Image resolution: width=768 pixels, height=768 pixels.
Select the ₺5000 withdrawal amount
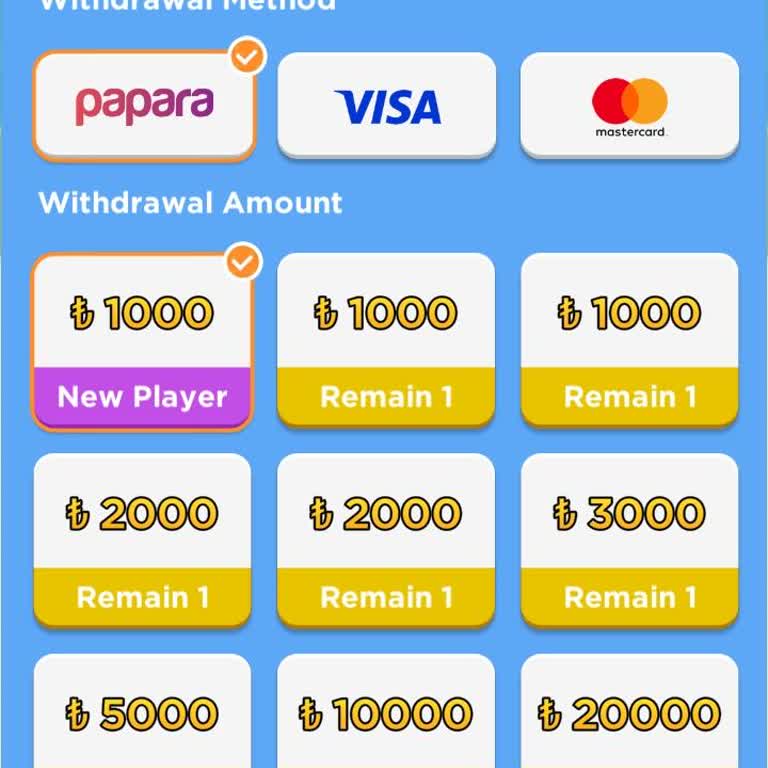click(142, 712)
